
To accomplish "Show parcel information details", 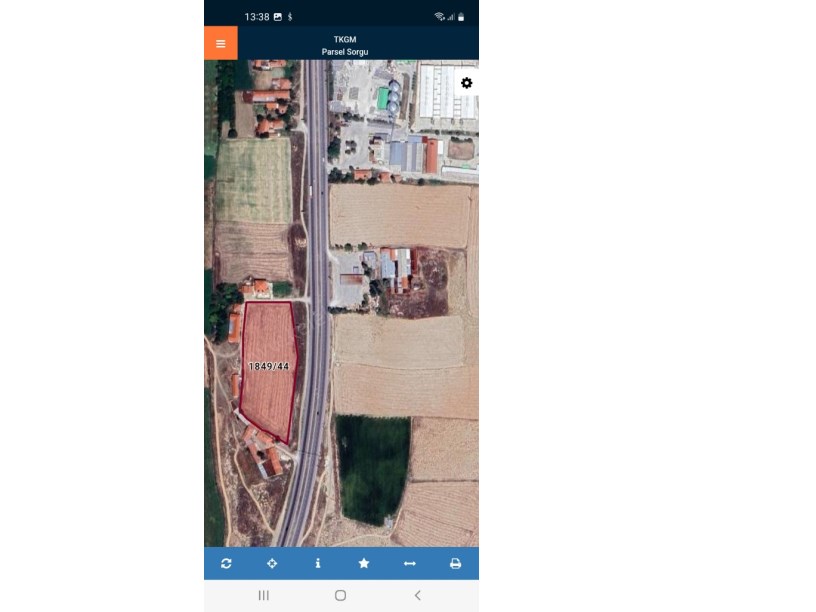I will click(318, 564).
